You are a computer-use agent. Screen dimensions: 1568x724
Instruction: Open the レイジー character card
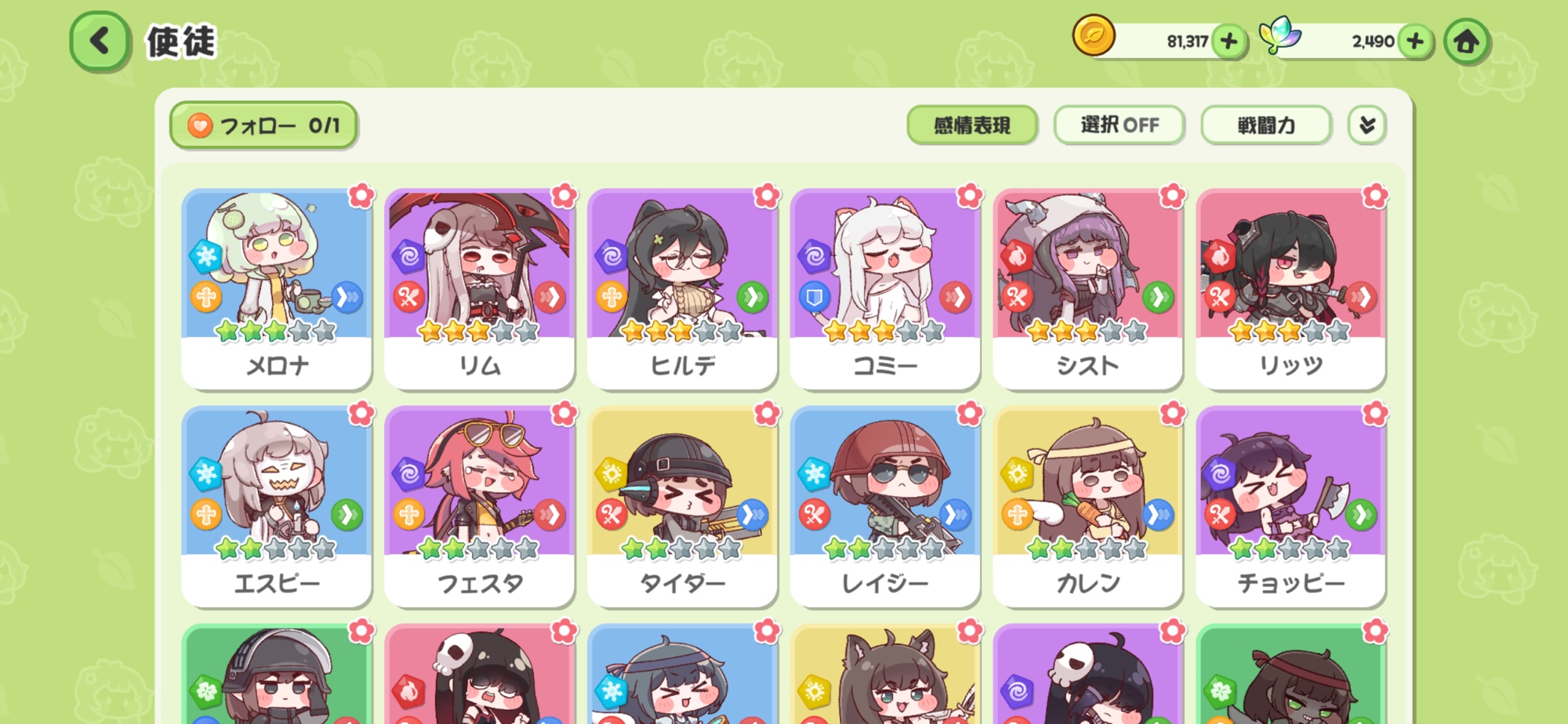(x=885, y=506)
